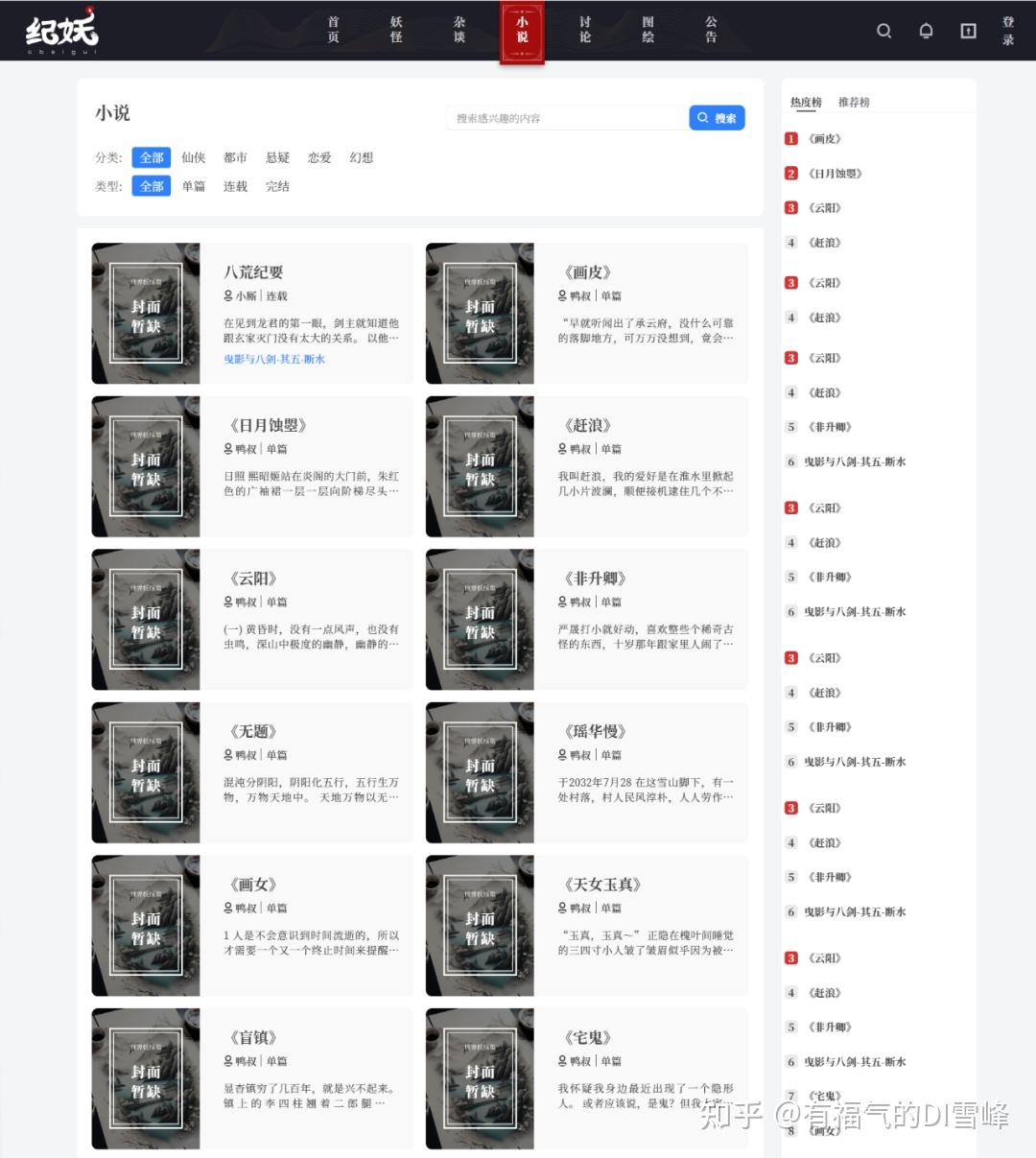
Task: Open the notifications bell
Action: (926, 31)
